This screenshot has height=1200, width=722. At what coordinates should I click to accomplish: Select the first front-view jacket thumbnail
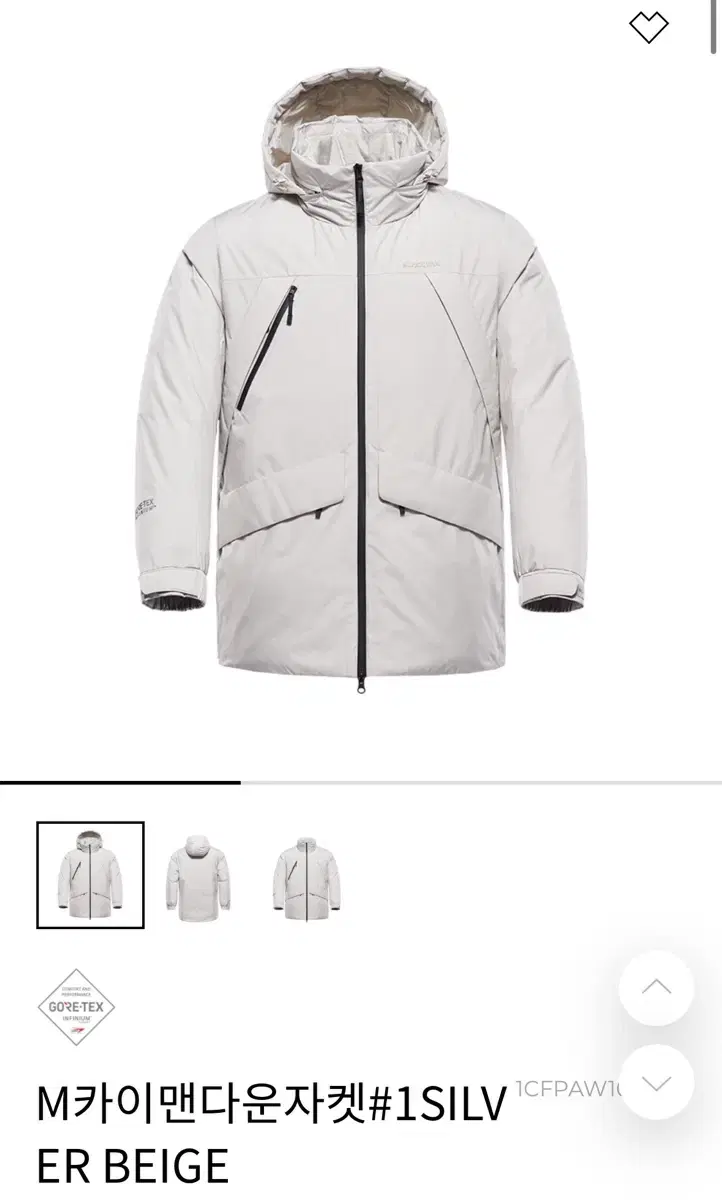(x=90, y=875)
